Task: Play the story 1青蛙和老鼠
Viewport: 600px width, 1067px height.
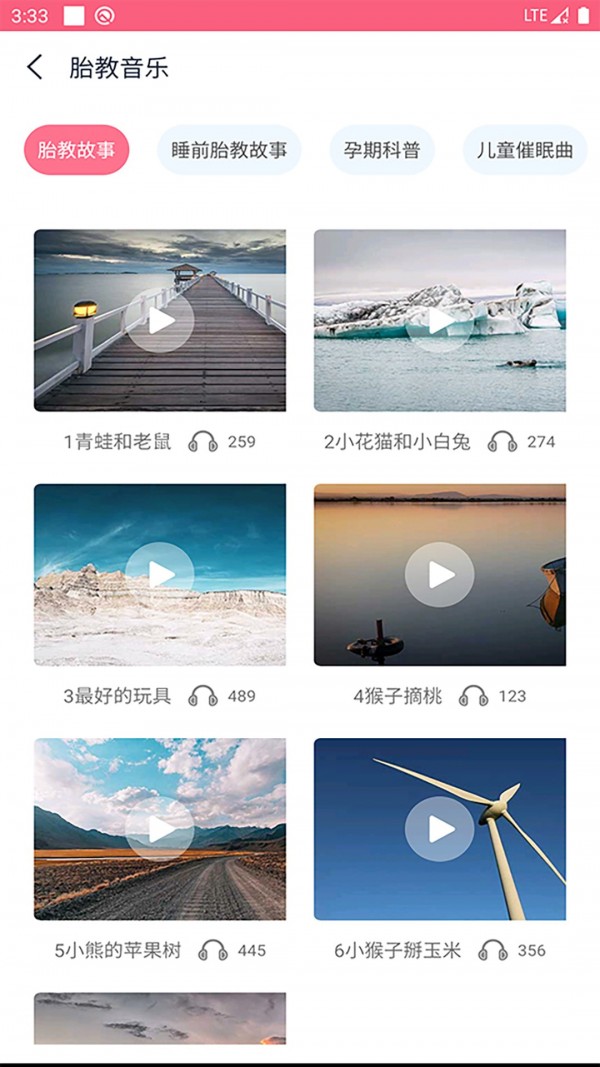Action: [x=160, y=320]
